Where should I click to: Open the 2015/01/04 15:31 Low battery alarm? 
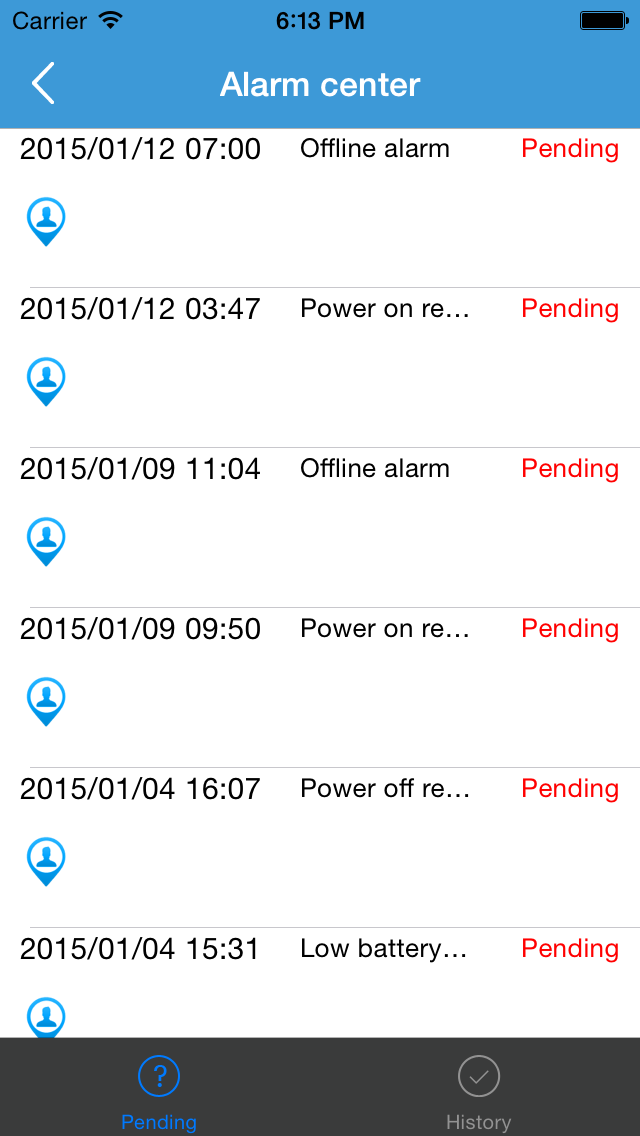pos(320,982)
